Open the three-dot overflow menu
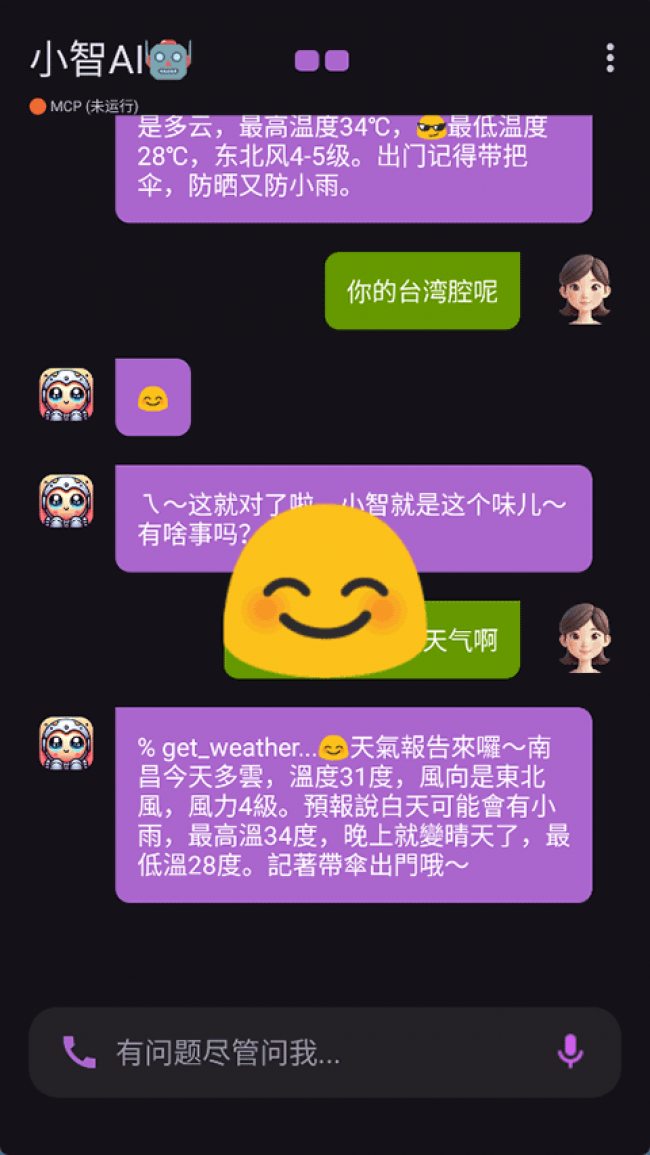The height and width of the screenshot is (1155, 650). [x=610, y=58]
